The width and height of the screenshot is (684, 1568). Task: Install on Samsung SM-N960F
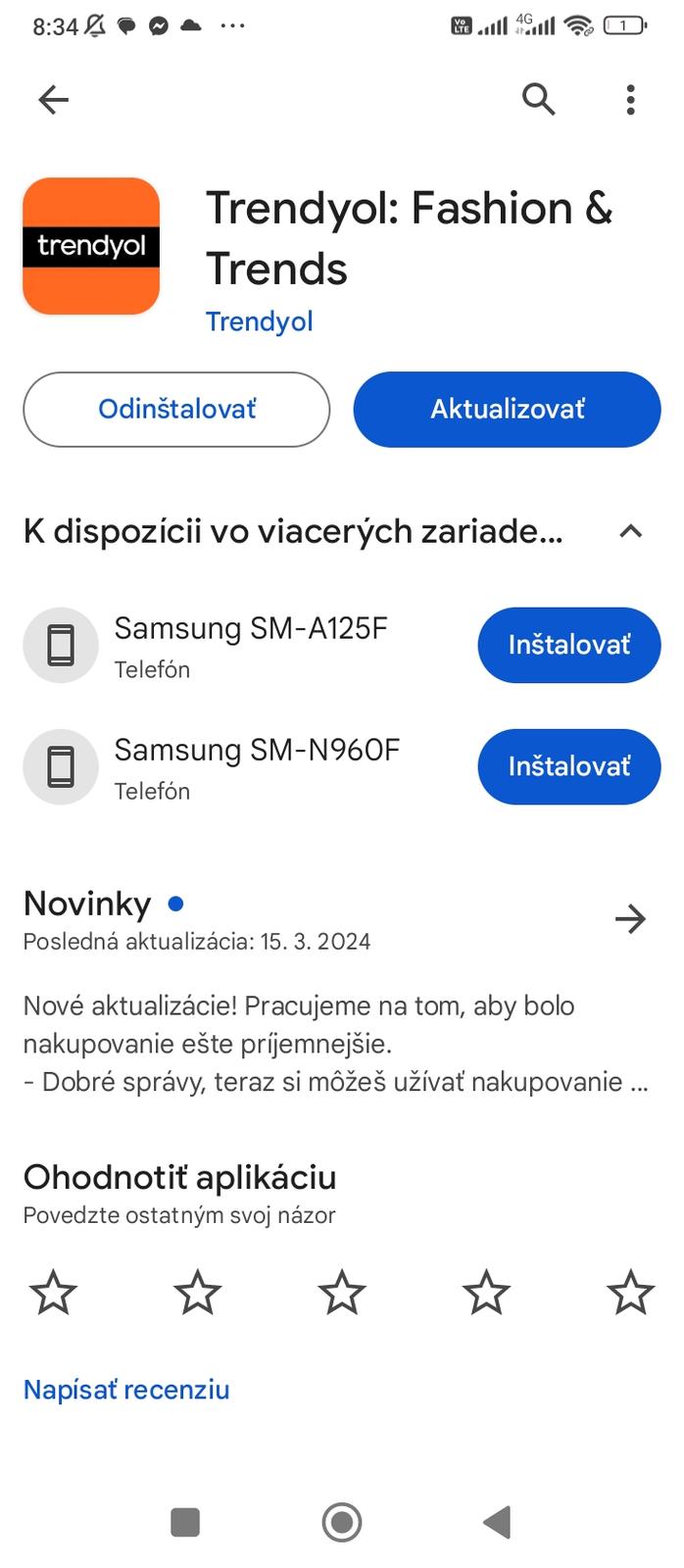[568, 766]
